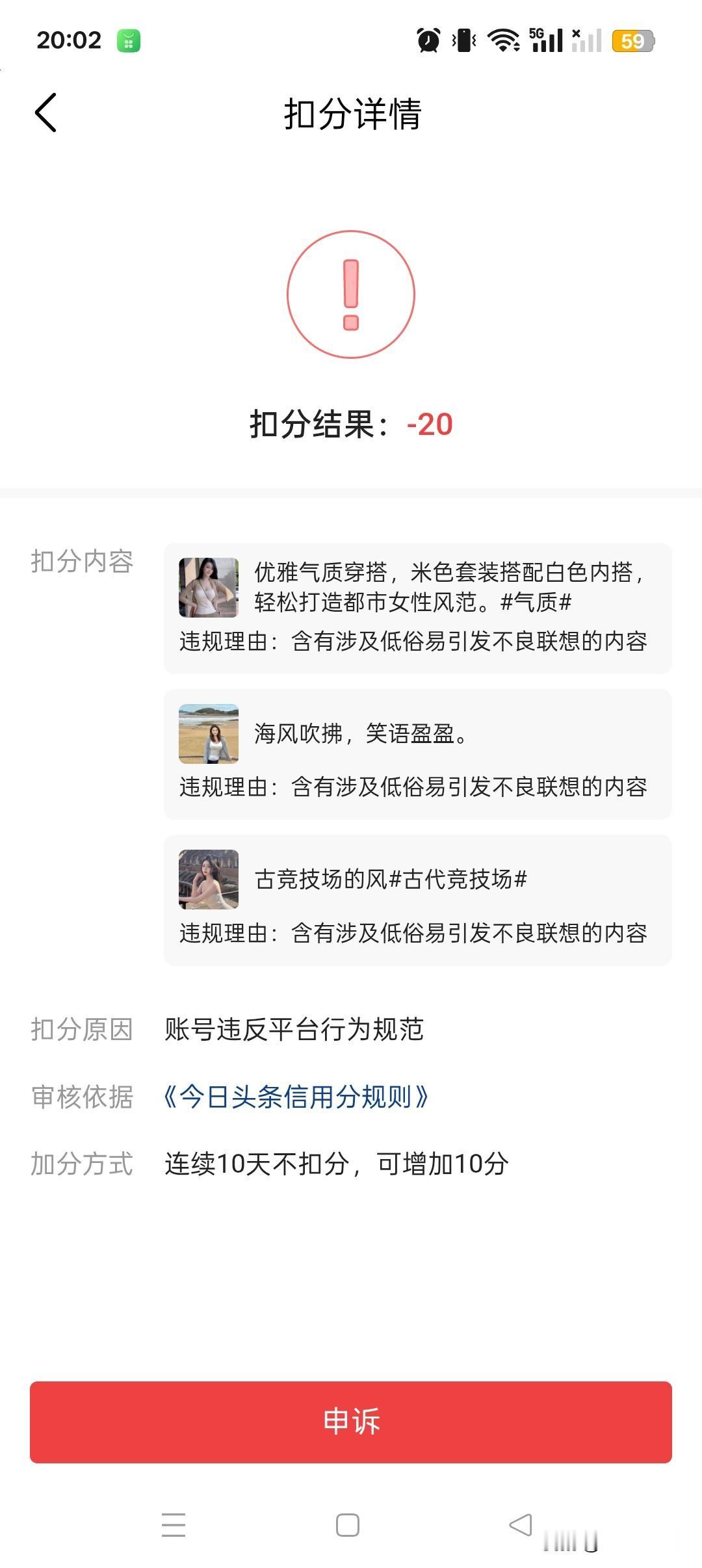Tap the 扣分结果 -20 score text
702x1568 pixels.
click(x=351, y=423)
